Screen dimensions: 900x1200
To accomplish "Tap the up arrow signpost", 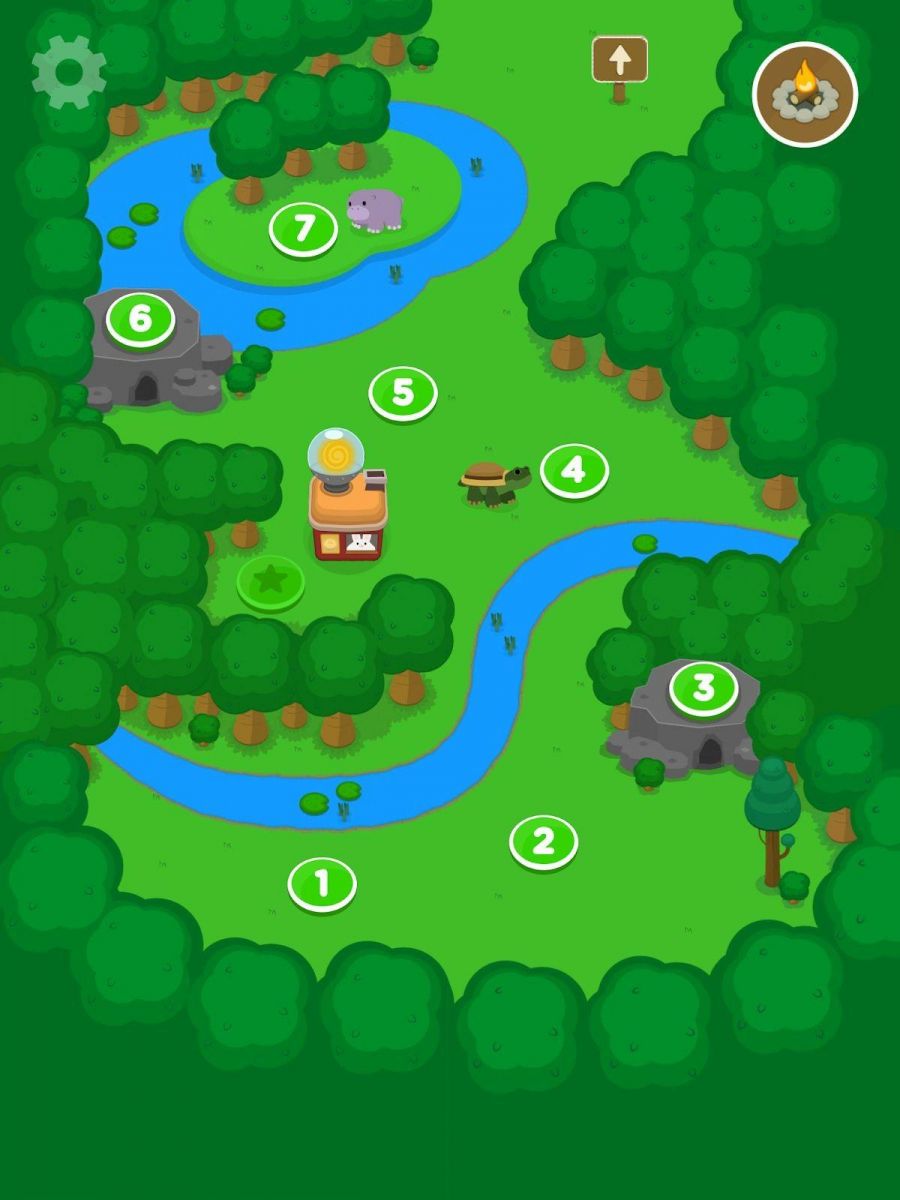I will (620, 61).
